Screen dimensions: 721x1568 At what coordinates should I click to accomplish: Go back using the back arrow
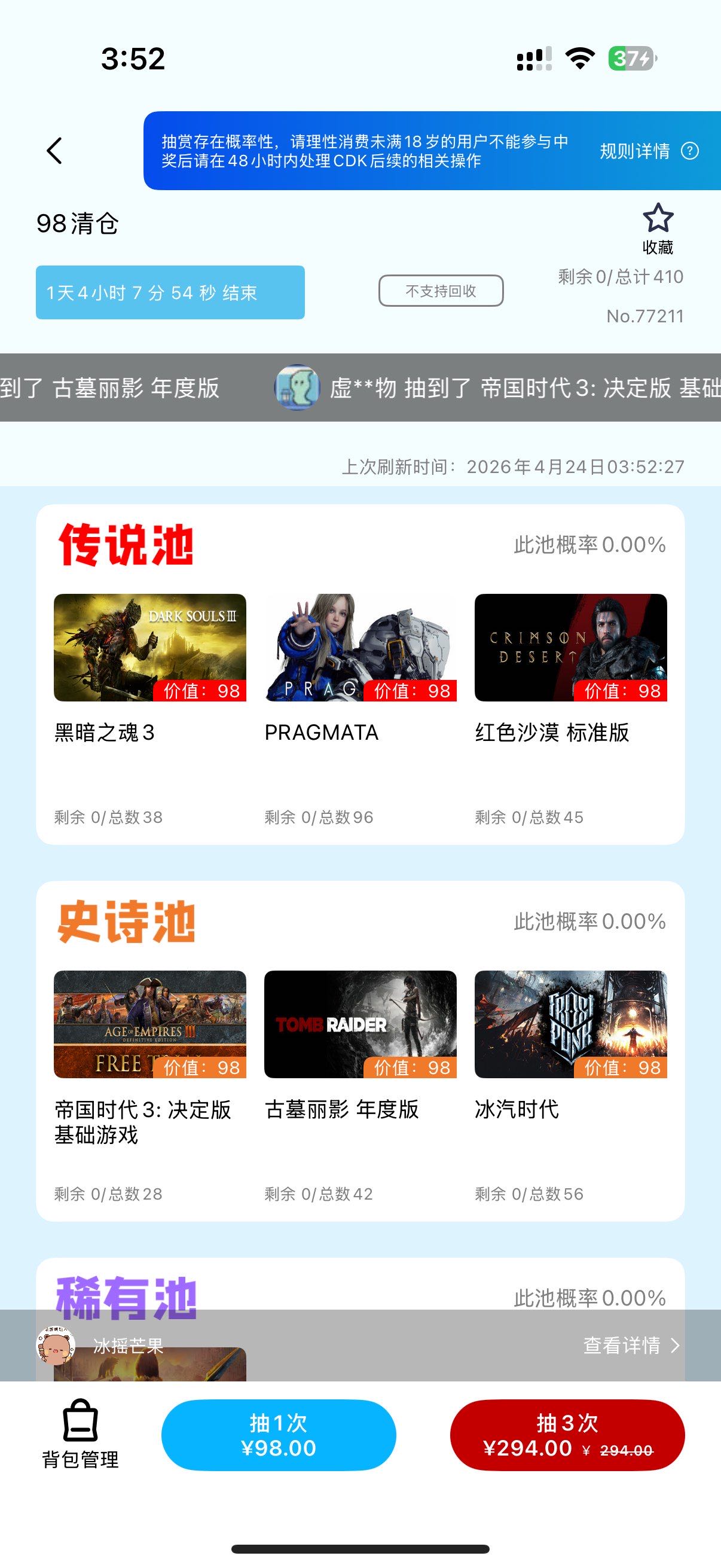55,150
